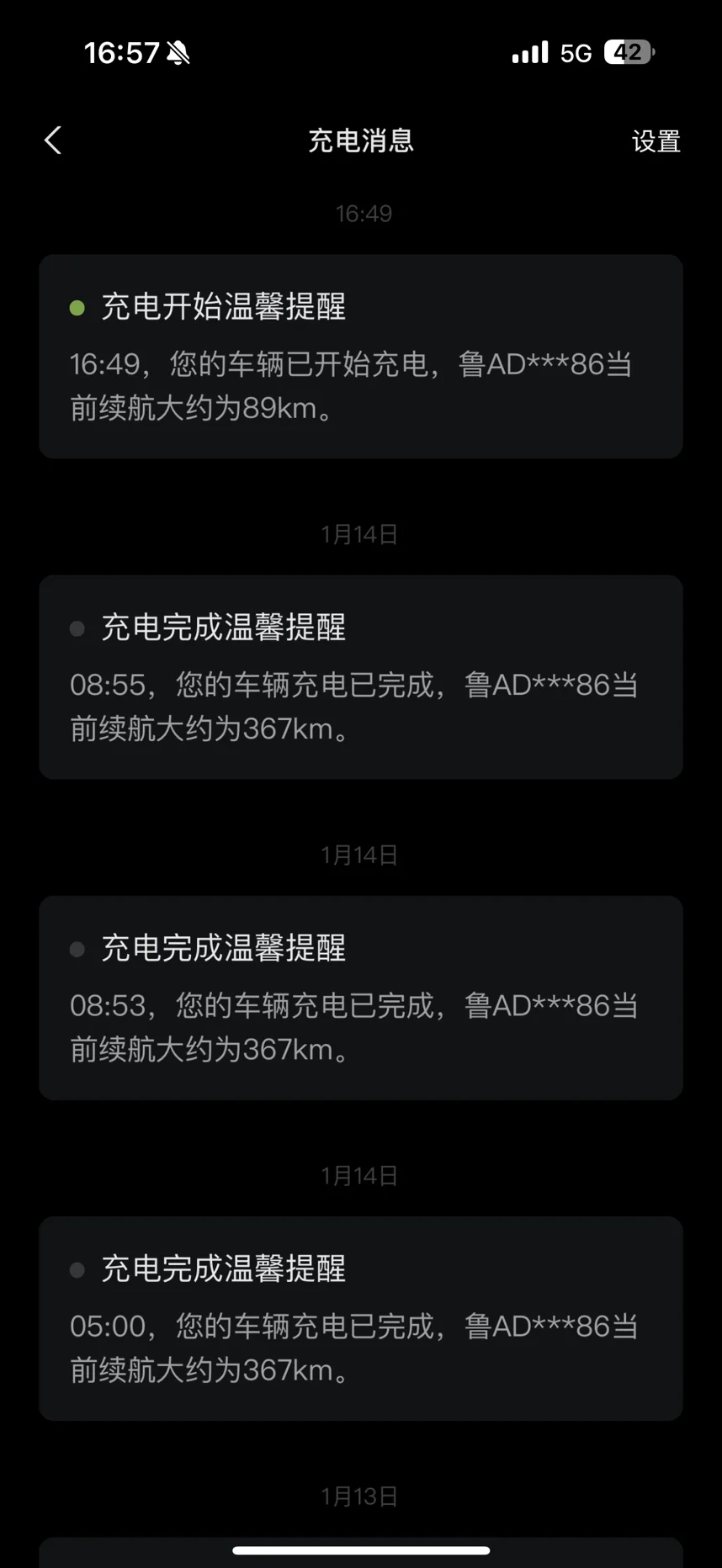This screenshot has width=722, height=1568.
Task: Go back using the top-left arrow
Action: [53, 140]
